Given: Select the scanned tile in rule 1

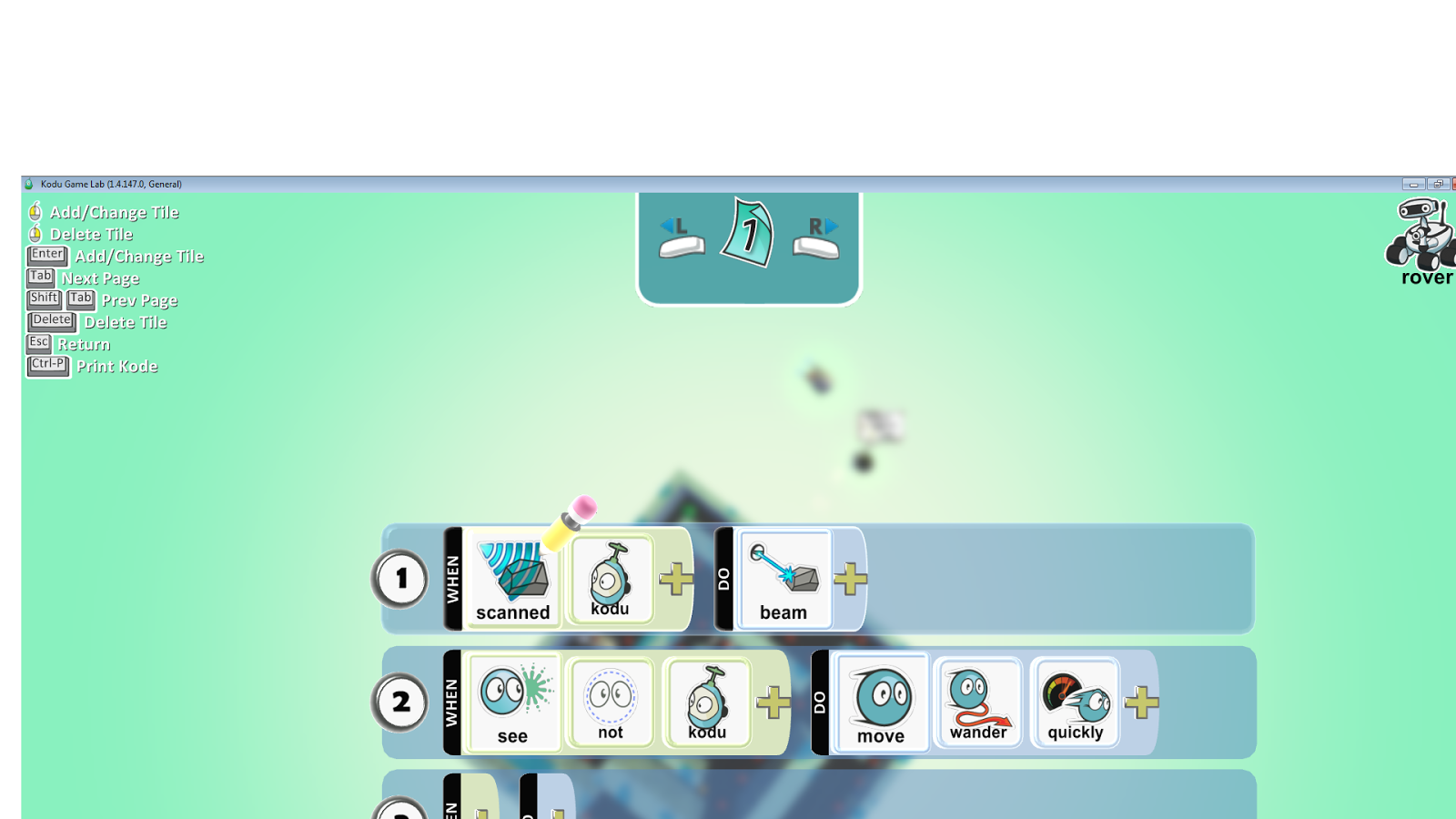Looking at the screenshot, I should pyautogui.click(x=512, y=580).
